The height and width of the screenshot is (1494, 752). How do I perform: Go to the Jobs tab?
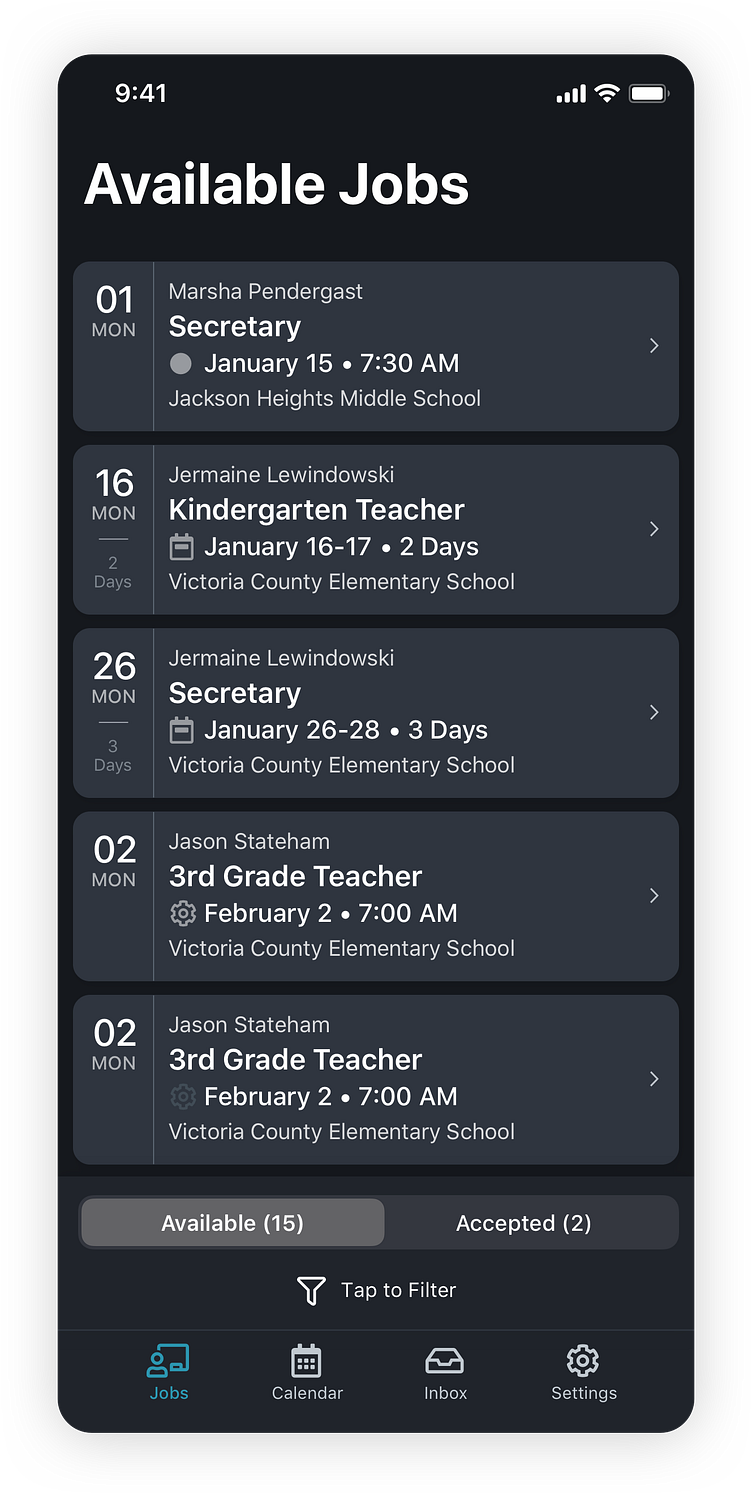[168, 1372]
